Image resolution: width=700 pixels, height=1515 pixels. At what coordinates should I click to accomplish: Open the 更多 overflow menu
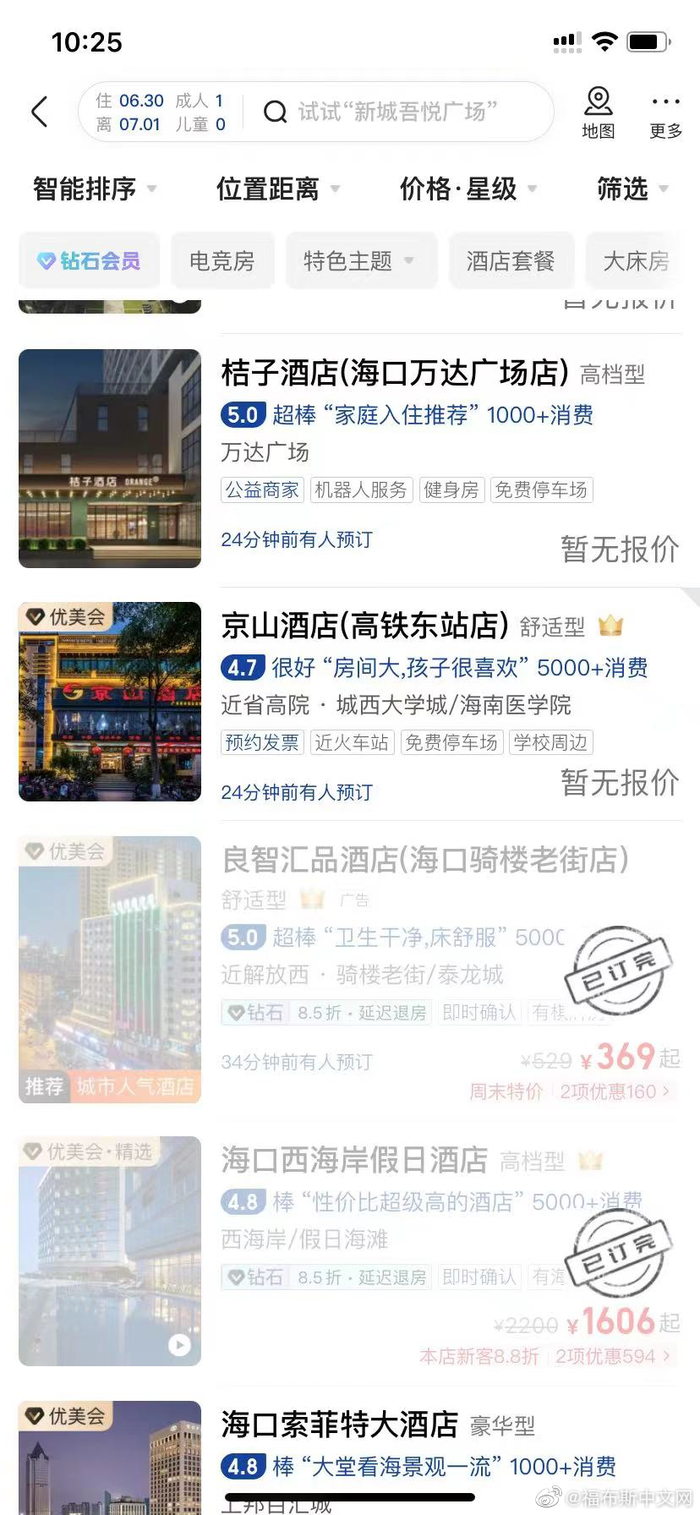coord(665,112)
